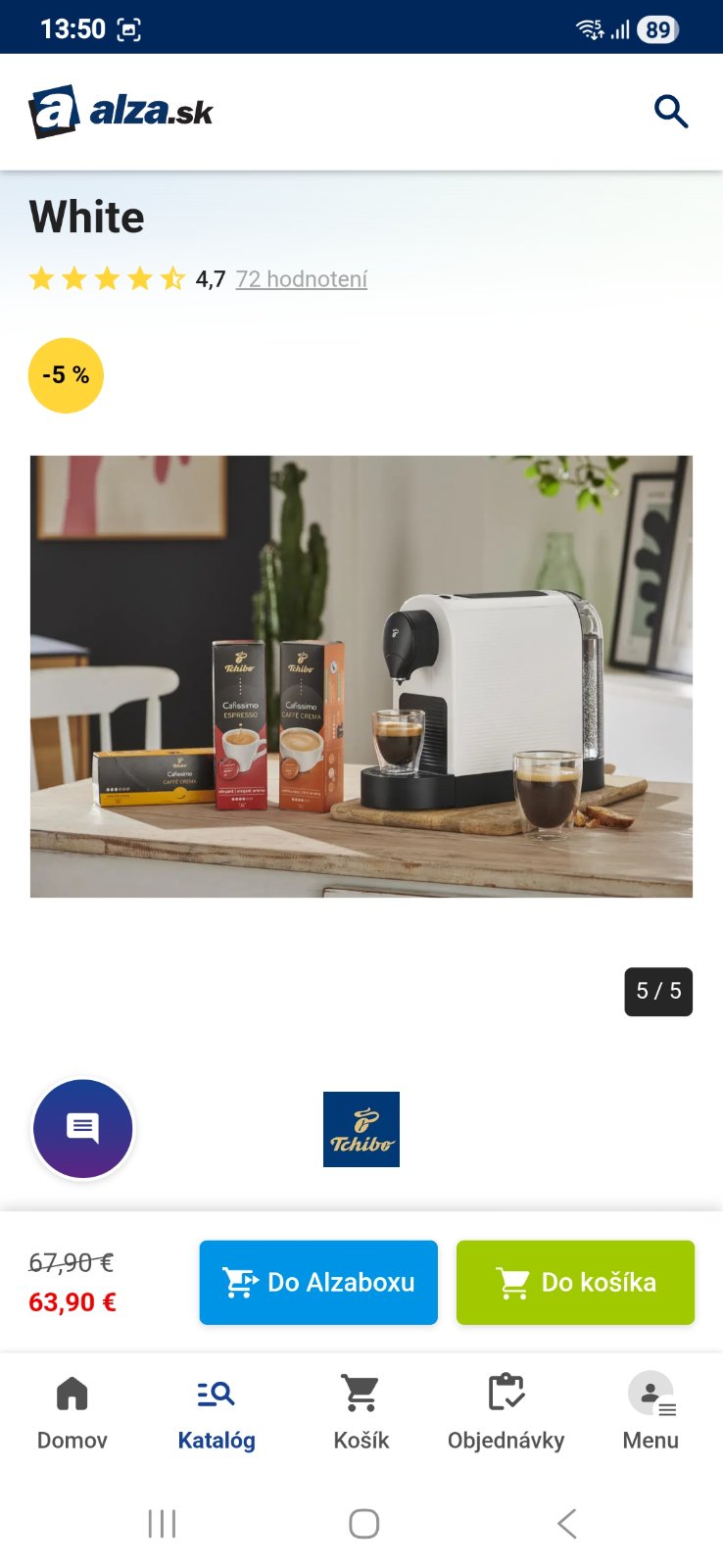Go to the Domov tab
The width and height of the screenshot is (723, 1568).
(x=72, y=1413)
